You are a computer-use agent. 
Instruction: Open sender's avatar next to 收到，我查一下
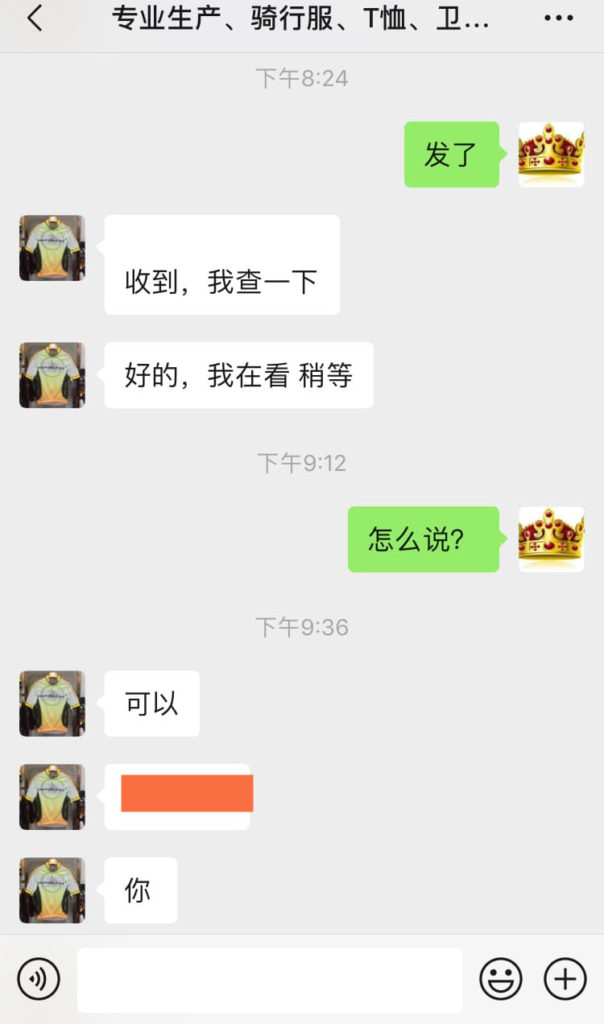pyautogui.click(x=52, y=248)
